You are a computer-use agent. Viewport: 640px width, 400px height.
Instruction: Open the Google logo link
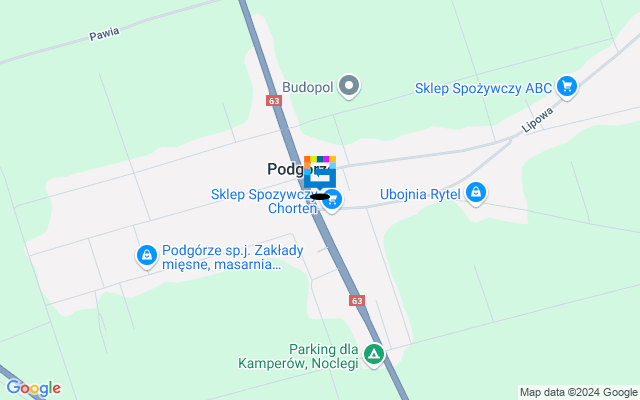33,388
